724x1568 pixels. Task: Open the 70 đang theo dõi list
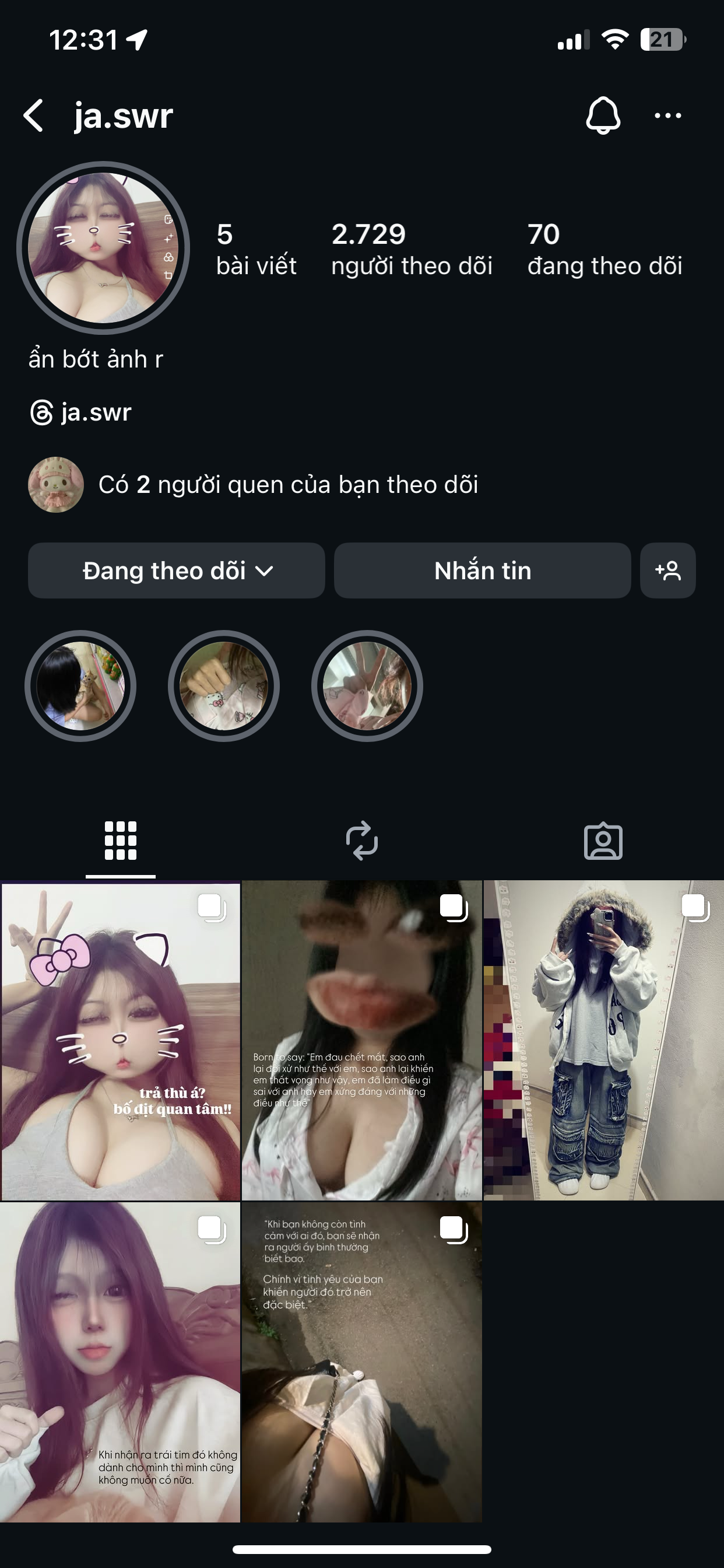tap(604, 250)
